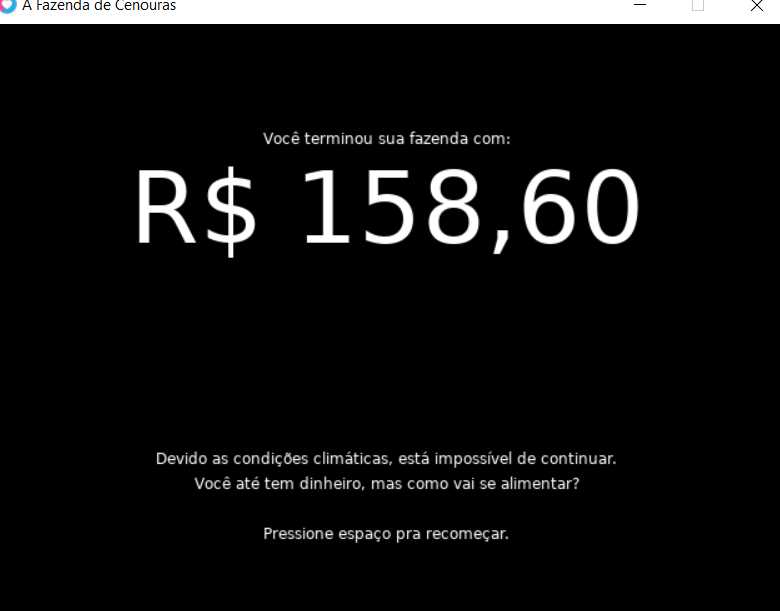Close the A Fazenda de Cenouras window

pos(756,6)
